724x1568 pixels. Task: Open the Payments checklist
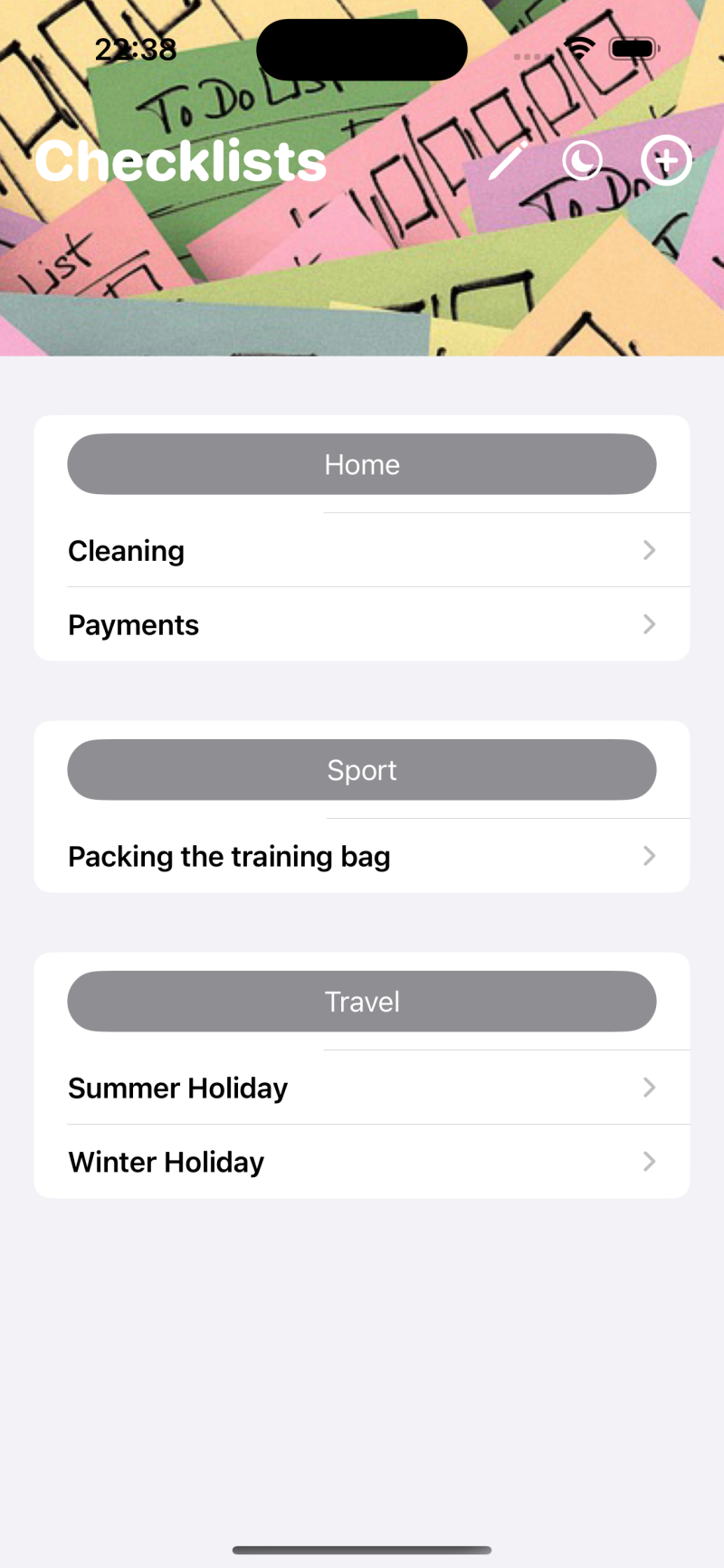tap(362, 624)
